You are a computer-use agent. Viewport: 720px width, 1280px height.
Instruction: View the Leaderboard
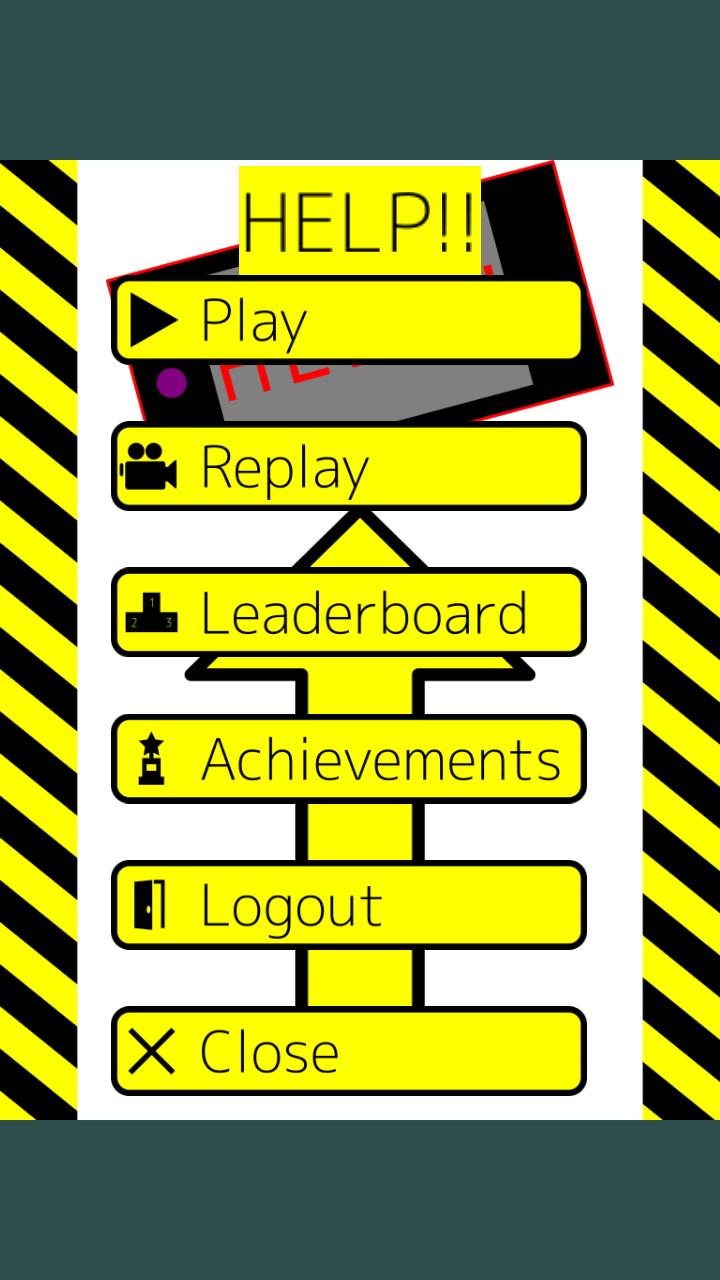pos(347,613)
